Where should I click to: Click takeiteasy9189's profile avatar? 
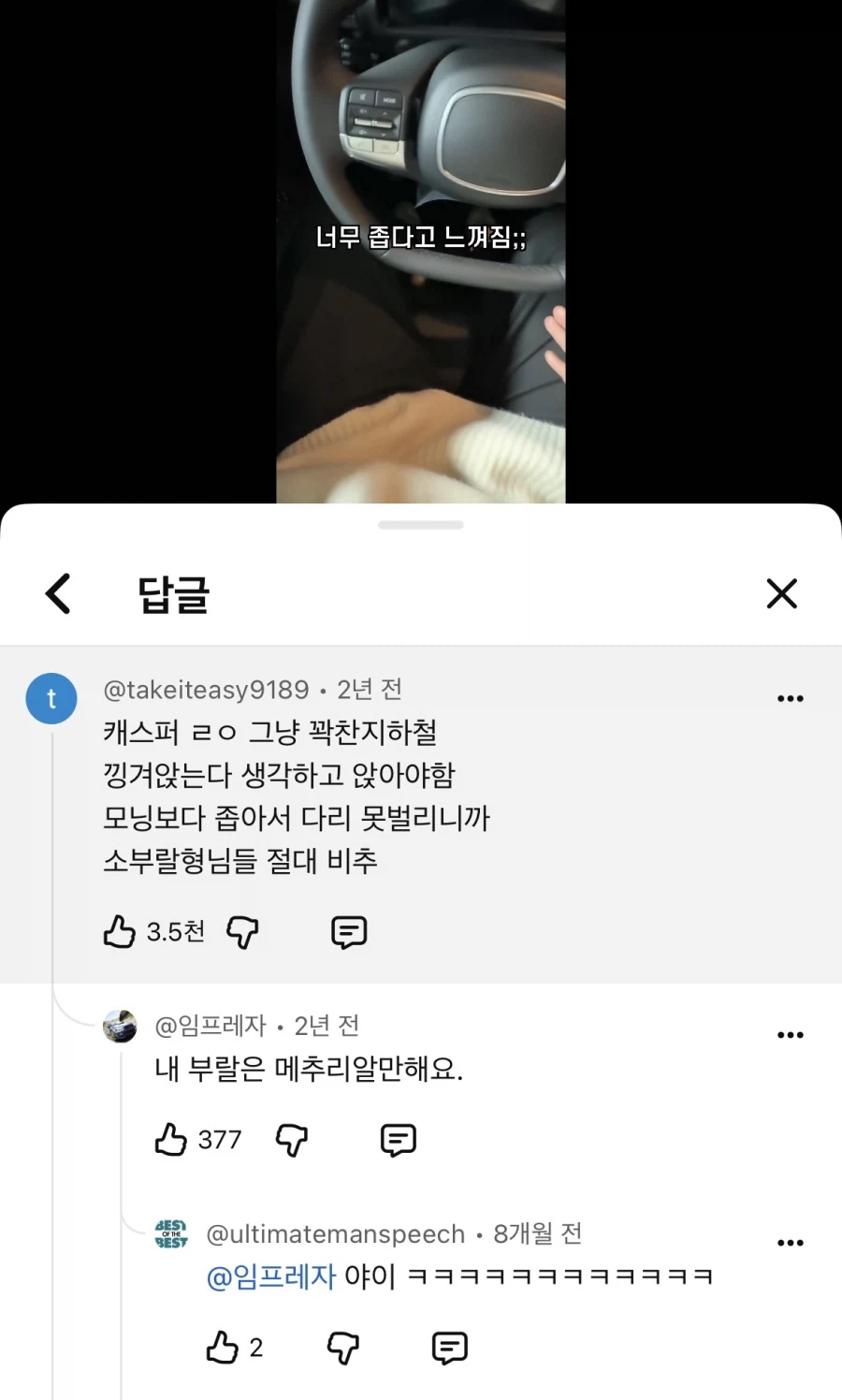(51, 698)
